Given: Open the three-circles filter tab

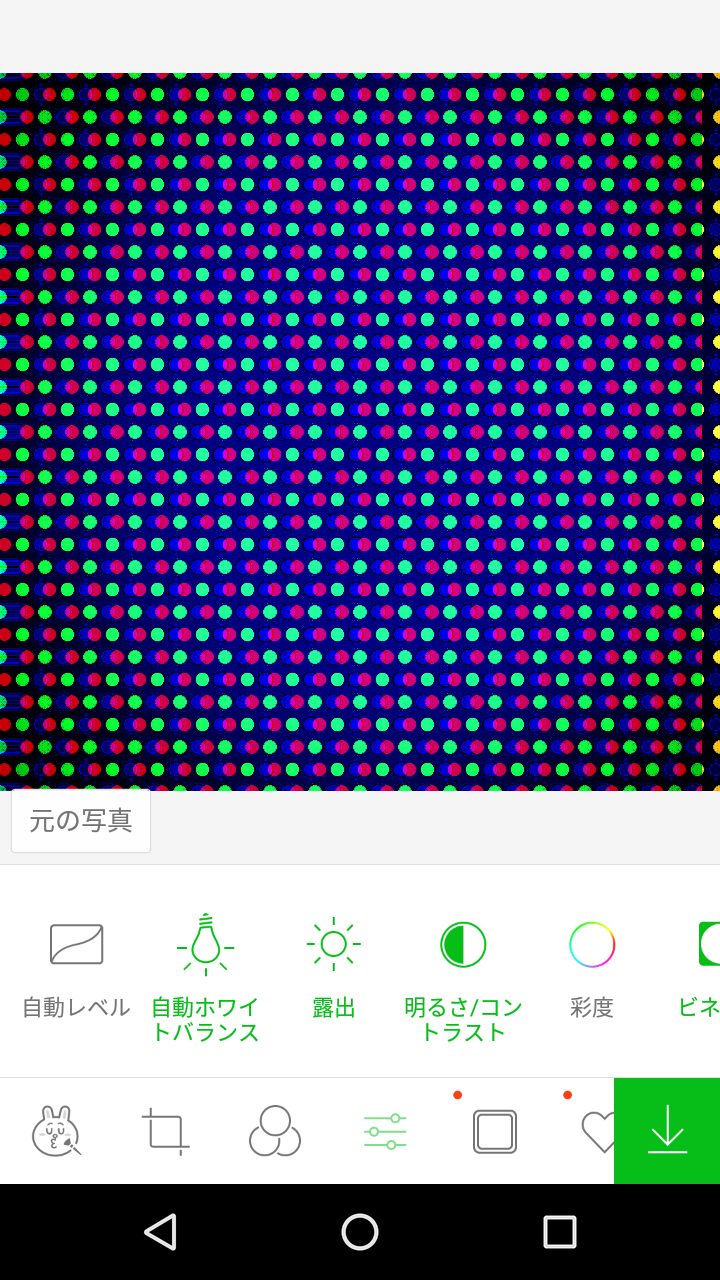Looking at the screenshot, I should click(x=275, y=1131).
